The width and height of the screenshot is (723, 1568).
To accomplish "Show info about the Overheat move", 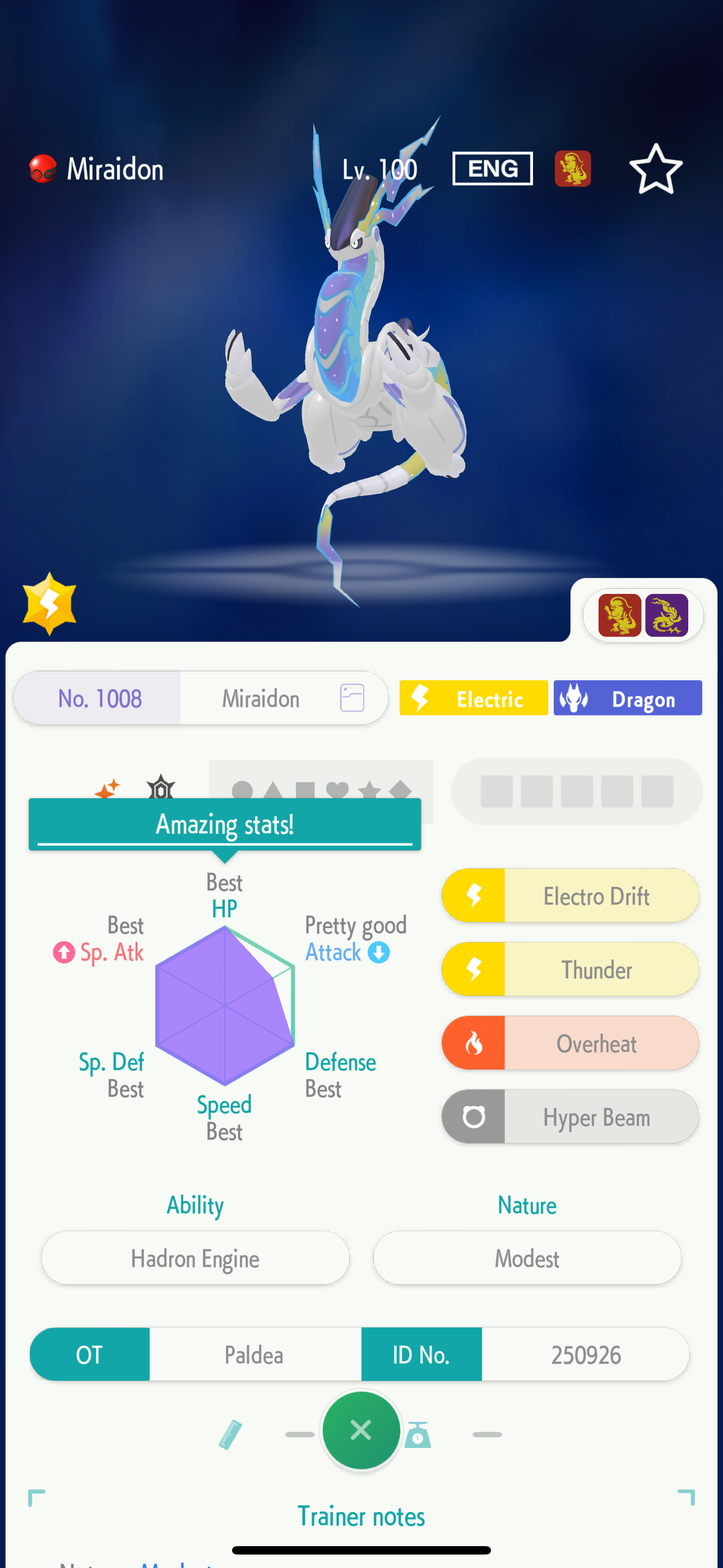I will click(x=570, y=1043).
